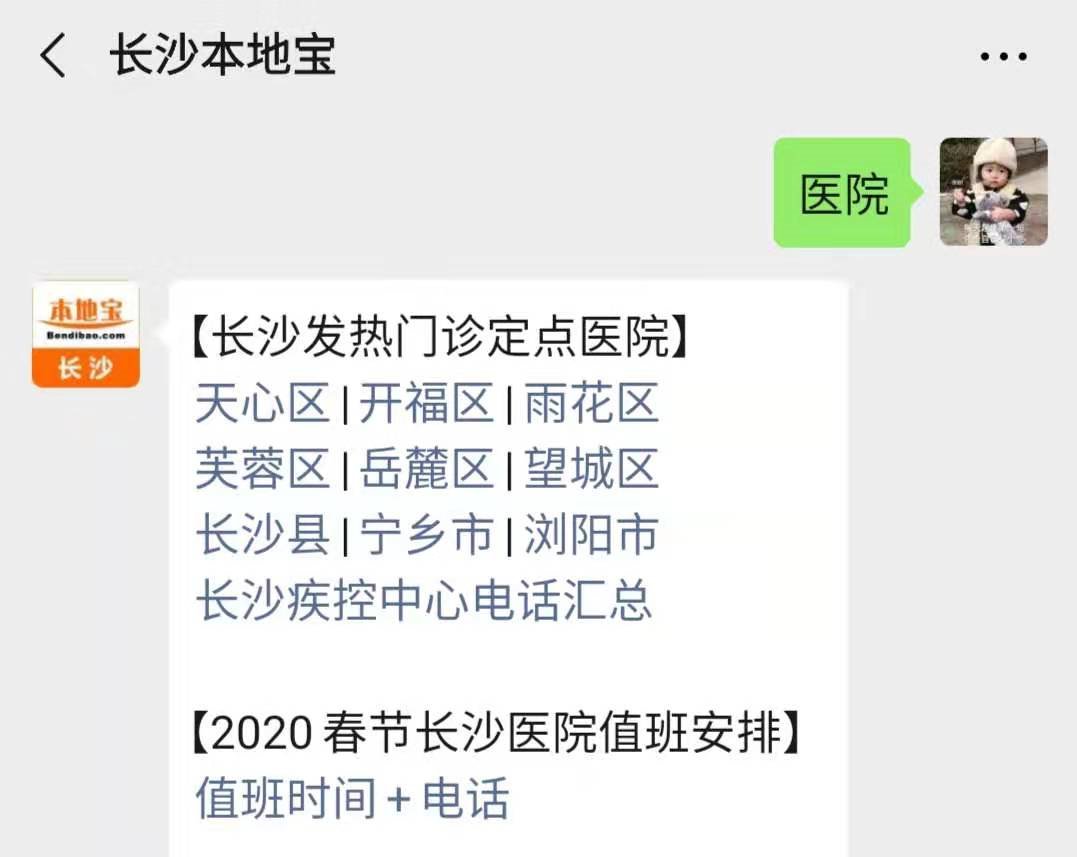Open the 长沙县 link
Viewport: 1077px width, 857px height.
[x=262, y=534]
